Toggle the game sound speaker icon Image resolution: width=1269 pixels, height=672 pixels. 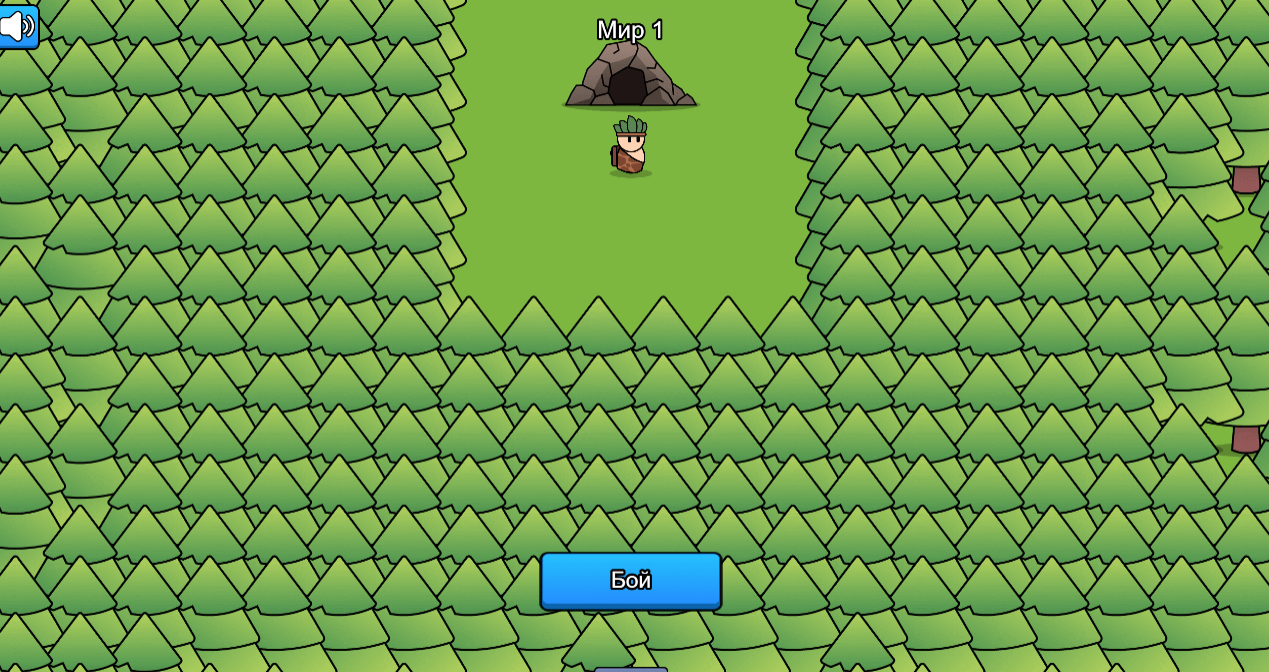coord(17,26)
